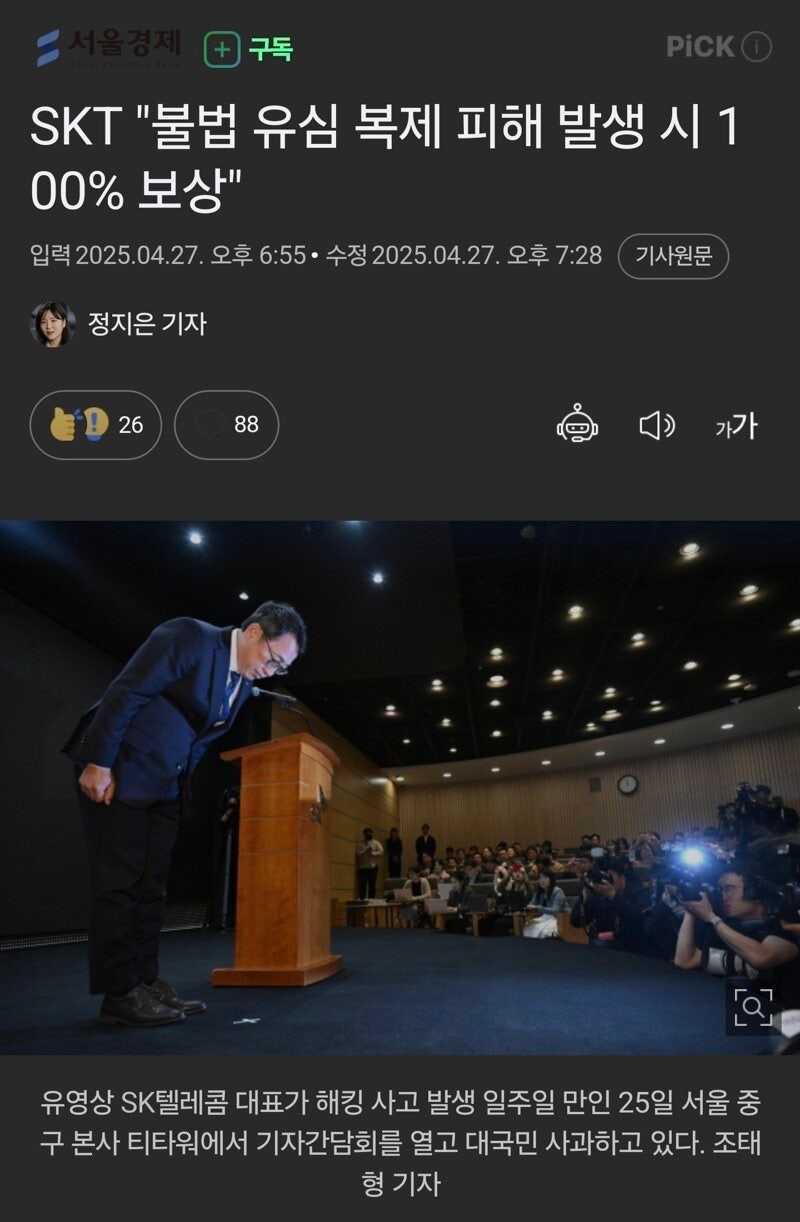The width and height of the screenshot is (800, 1222).
Task: Open the AI summary bot icon
Action: pyautogui.click(x=577, y=425)
